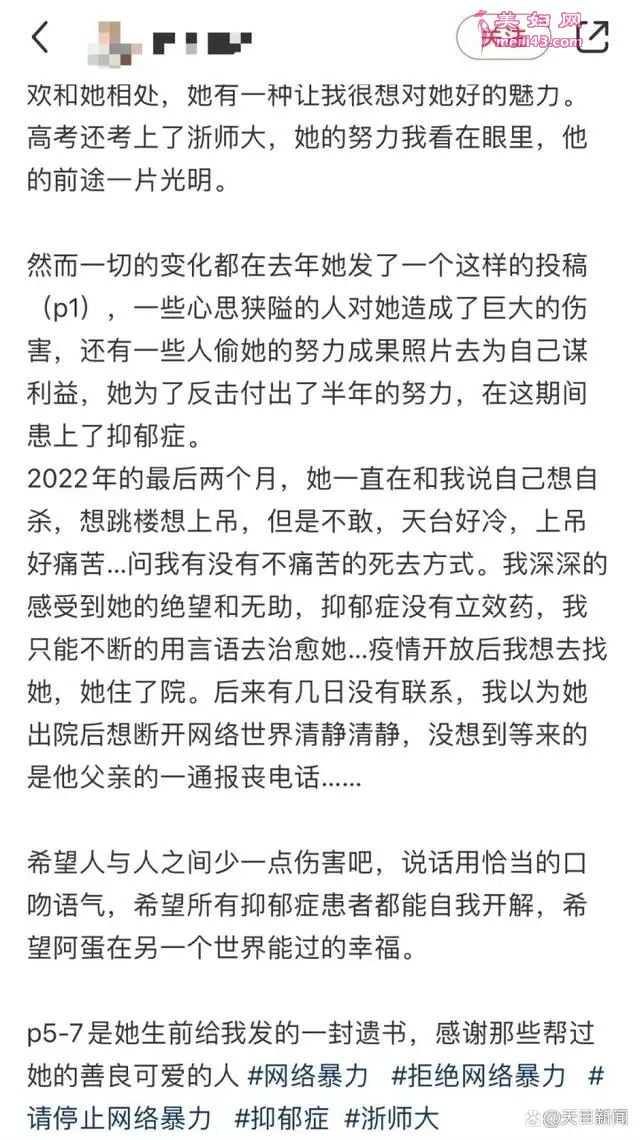Image resolution: width=640 pixels, height=1140 pixels.
Task: Open the #拒绝网络暴力 hashtag
Action: pos(479,1075)
